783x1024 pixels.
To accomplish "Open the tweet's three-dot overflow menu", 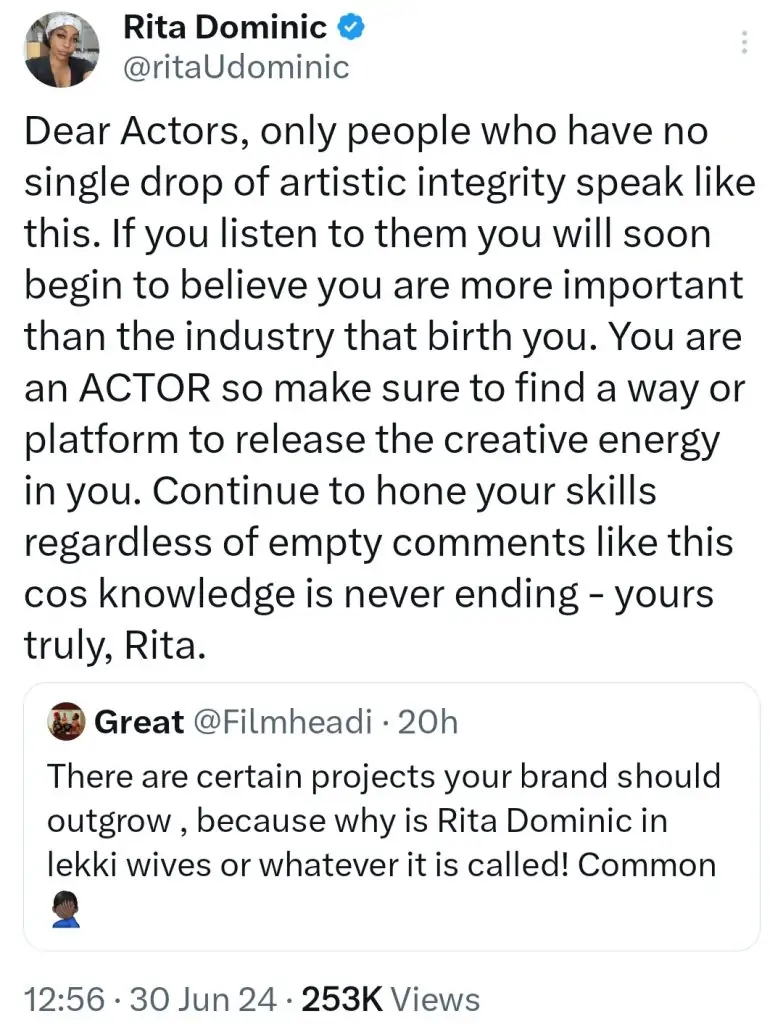I will (x=743, y=42).
